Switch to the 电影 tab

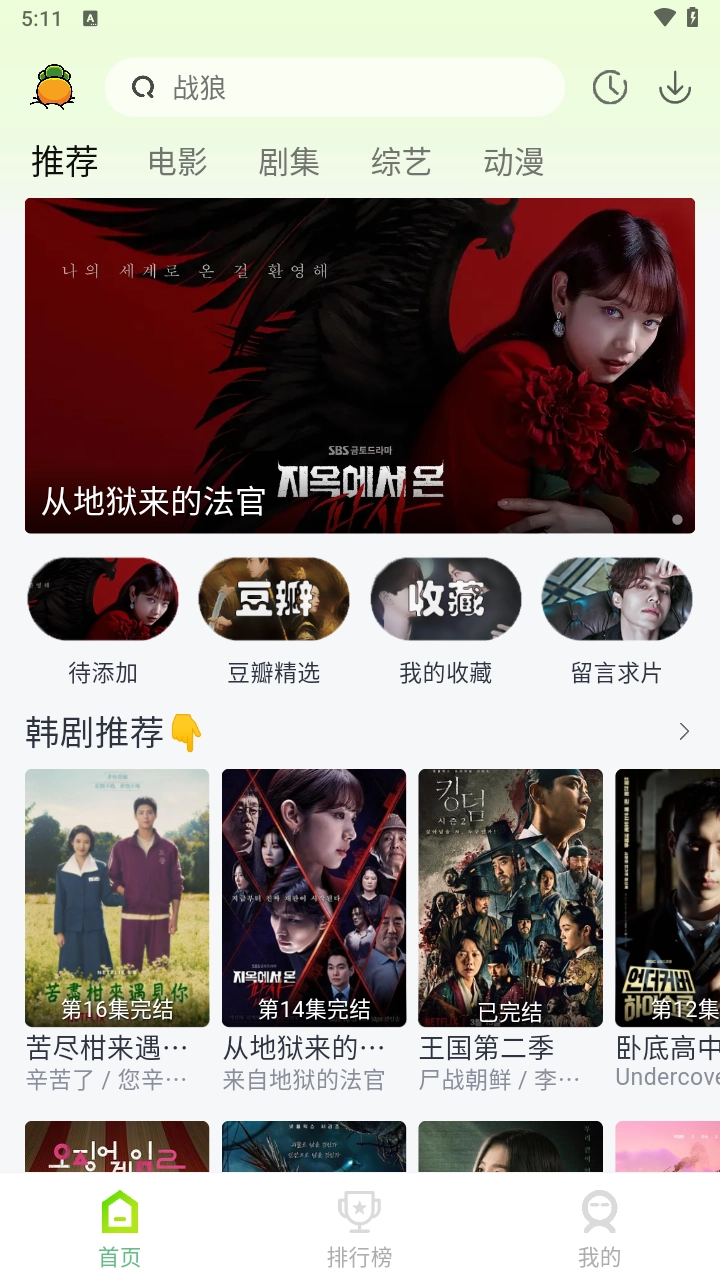177,162
